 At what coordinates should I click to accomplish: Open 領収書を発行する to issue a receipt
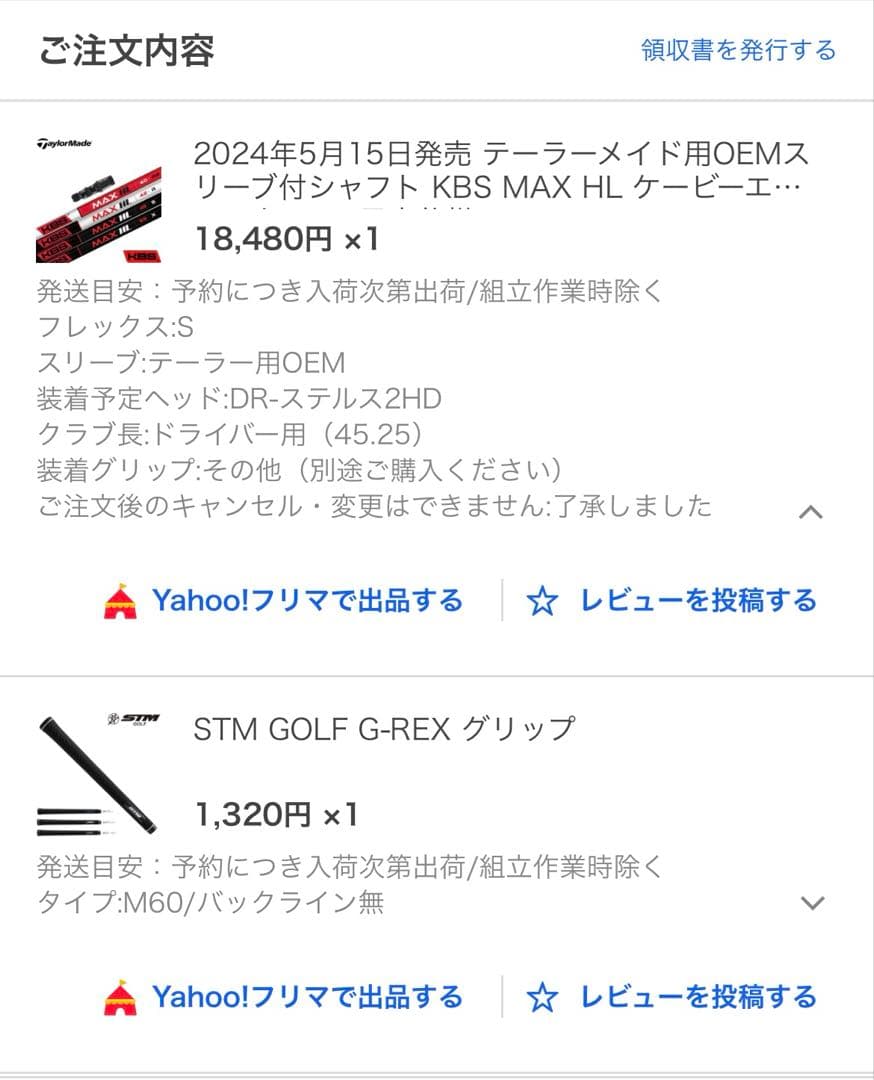(x=737, y=48)
